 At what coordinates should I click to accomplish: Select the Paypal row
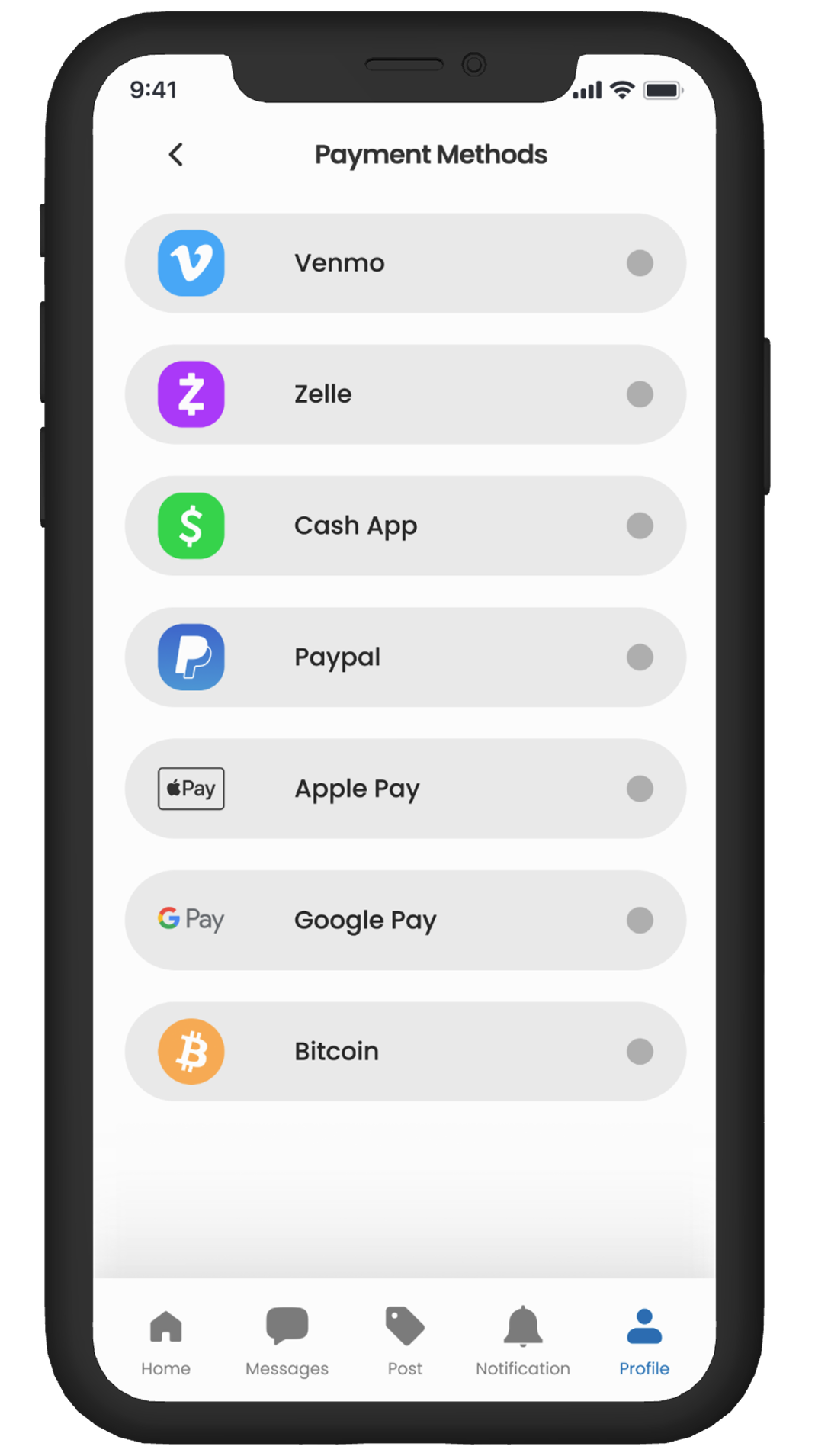(405, 657)
